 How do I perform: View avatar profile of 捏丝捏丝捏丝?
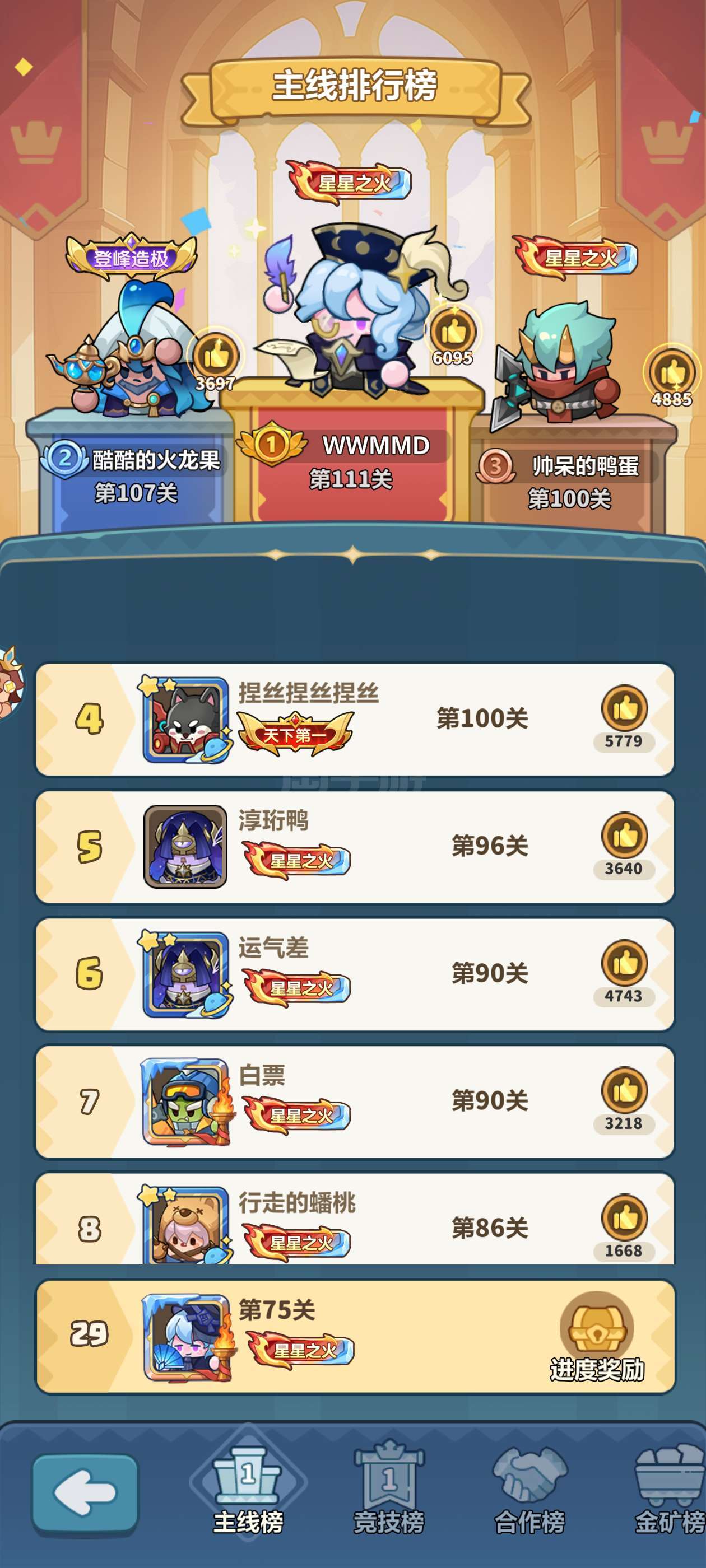point(185,720)
